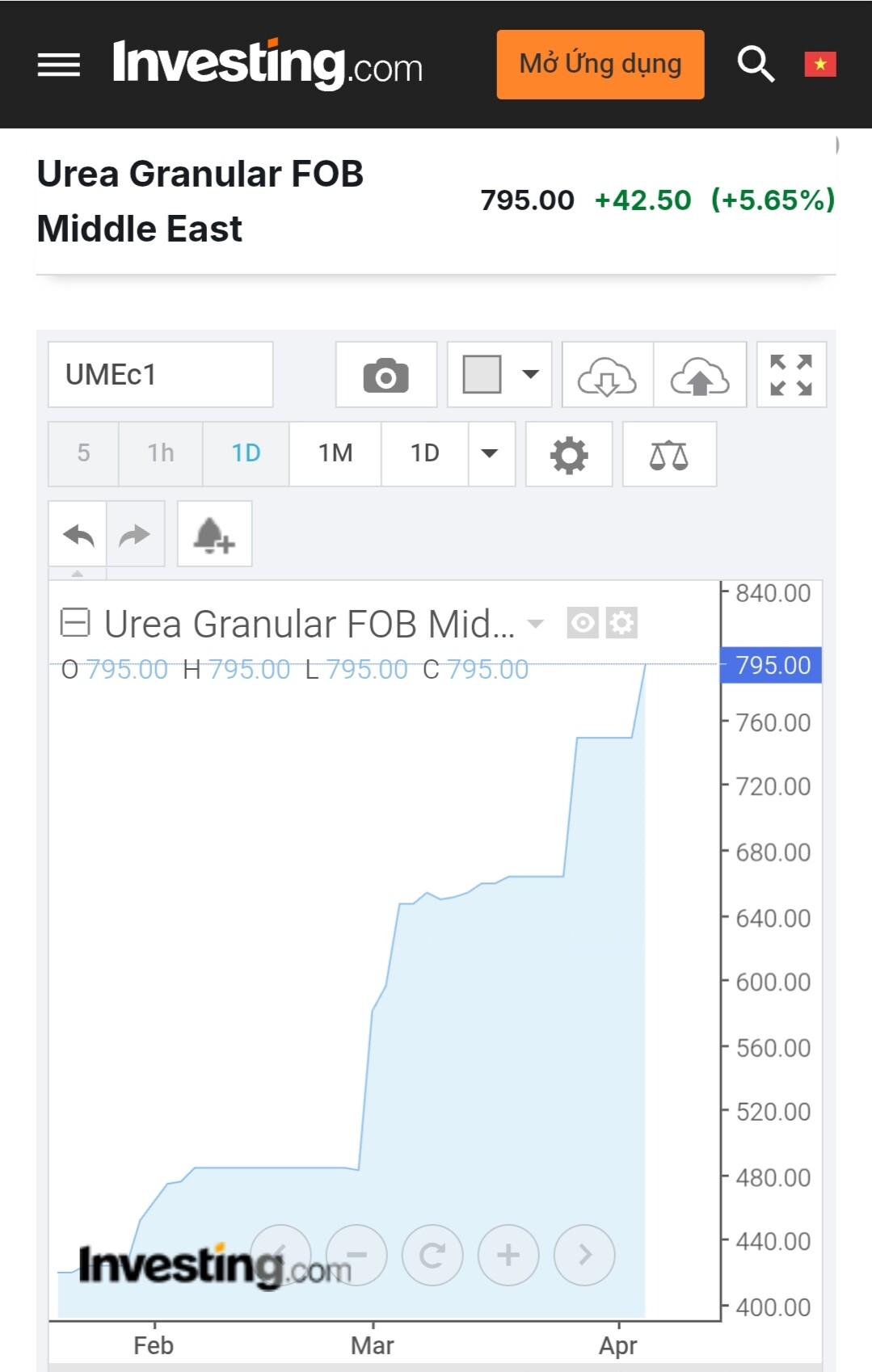Save the chart layout to cloud

click(700, 376)
